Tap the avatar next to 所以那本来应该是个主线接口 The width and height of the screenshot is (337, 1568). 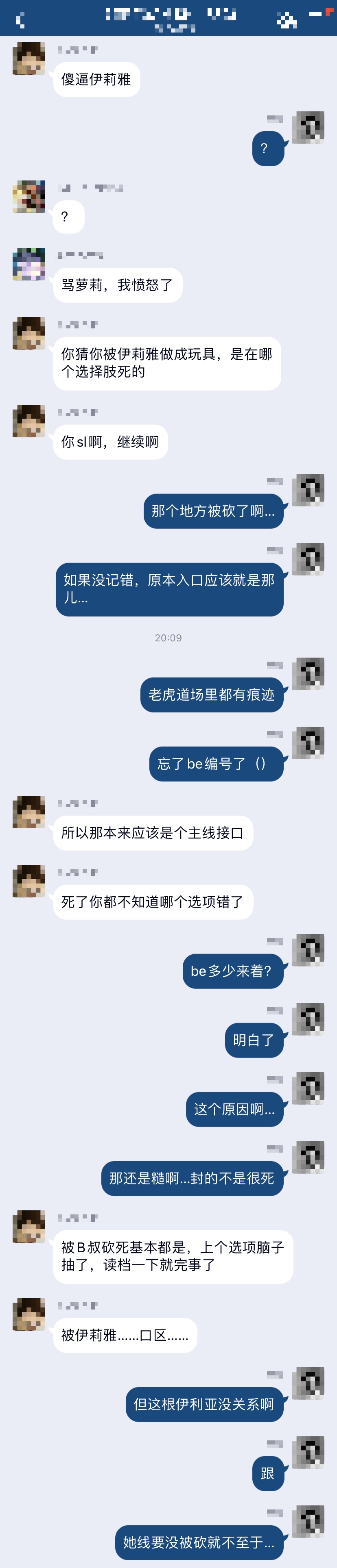pyautogui.click(x=28, y=812)
